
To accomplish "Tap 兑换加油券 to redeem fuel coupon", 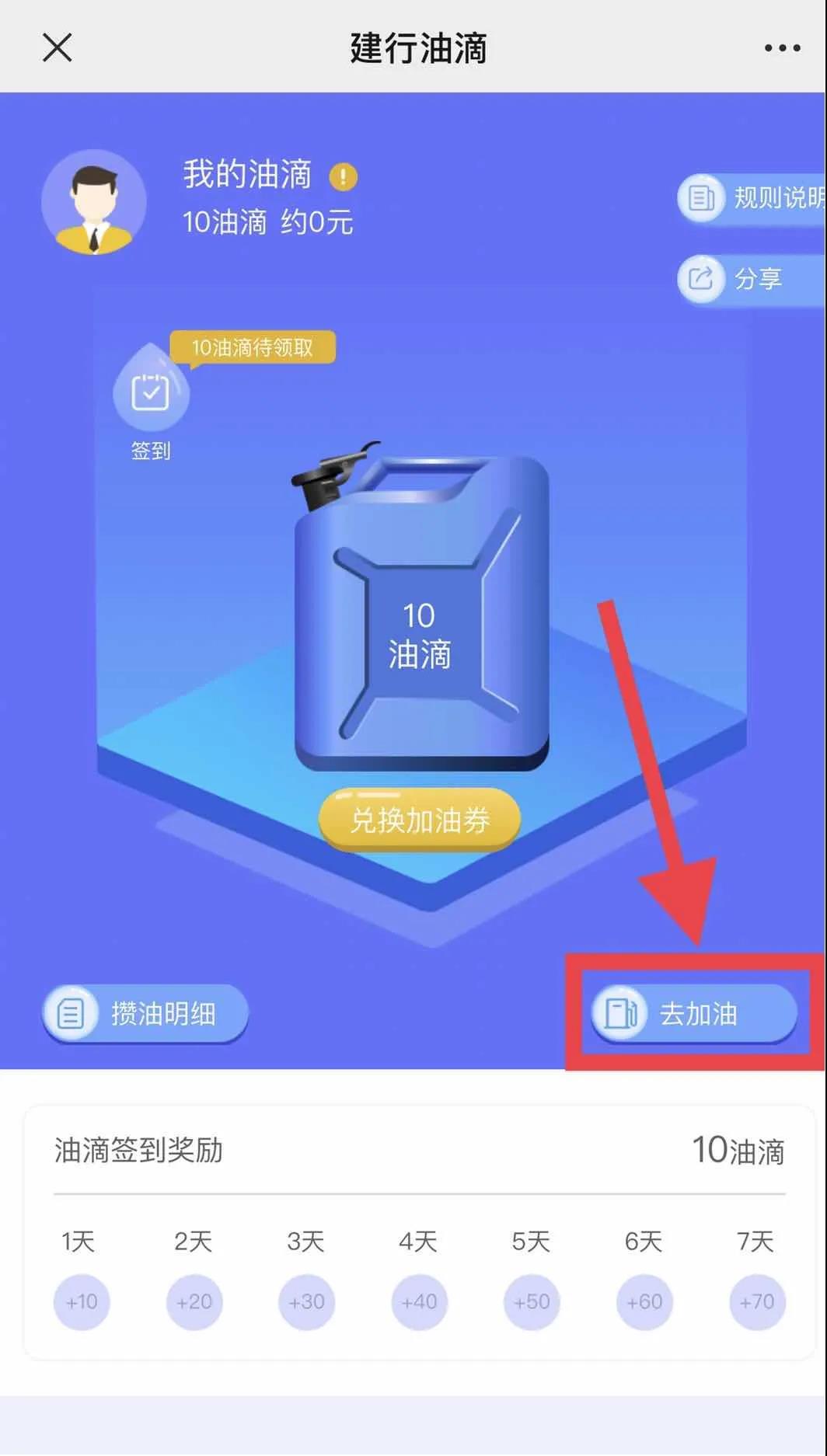I will coord(420,820).
